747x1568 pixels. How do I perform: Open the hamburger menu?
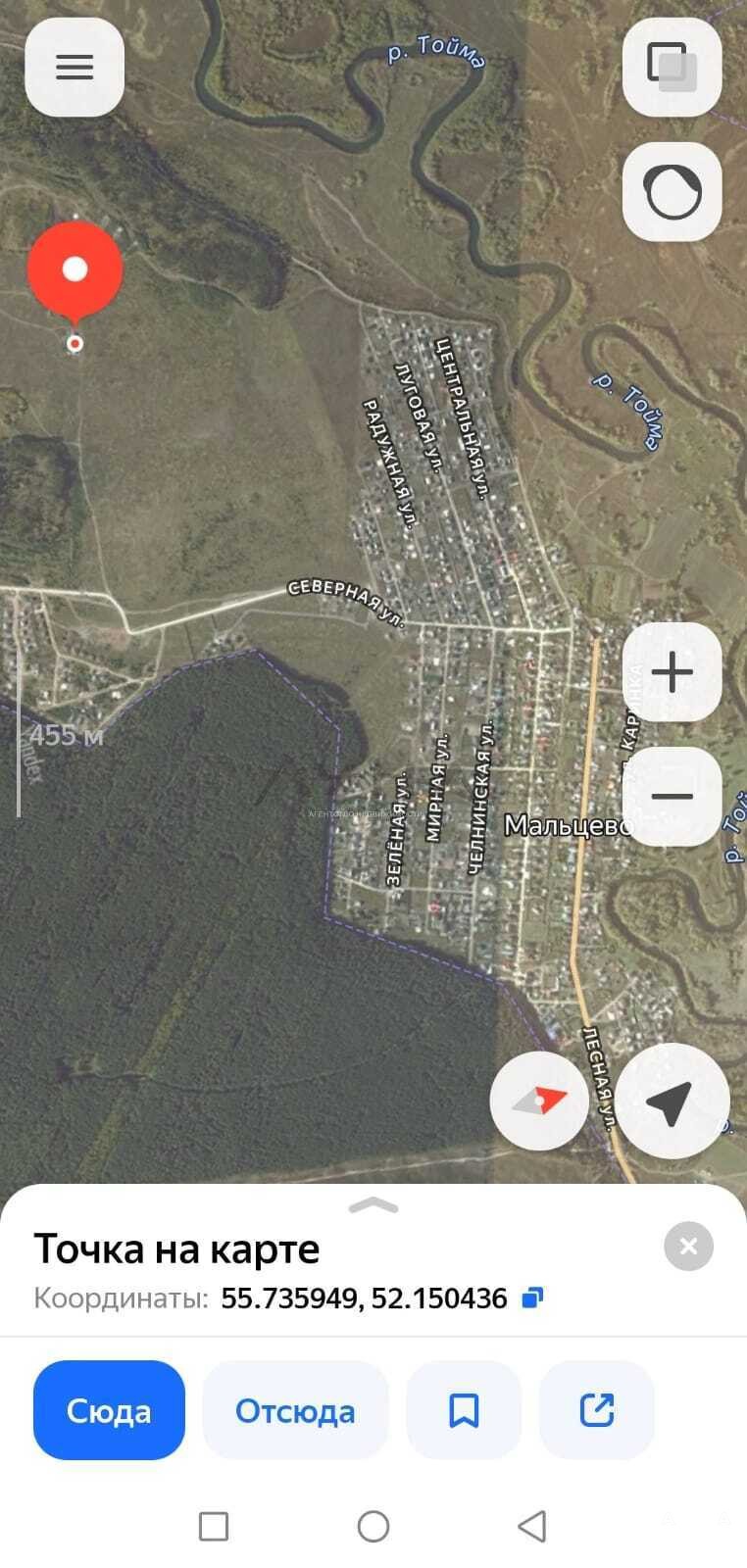pyautogui.click(x=75, y=68)
